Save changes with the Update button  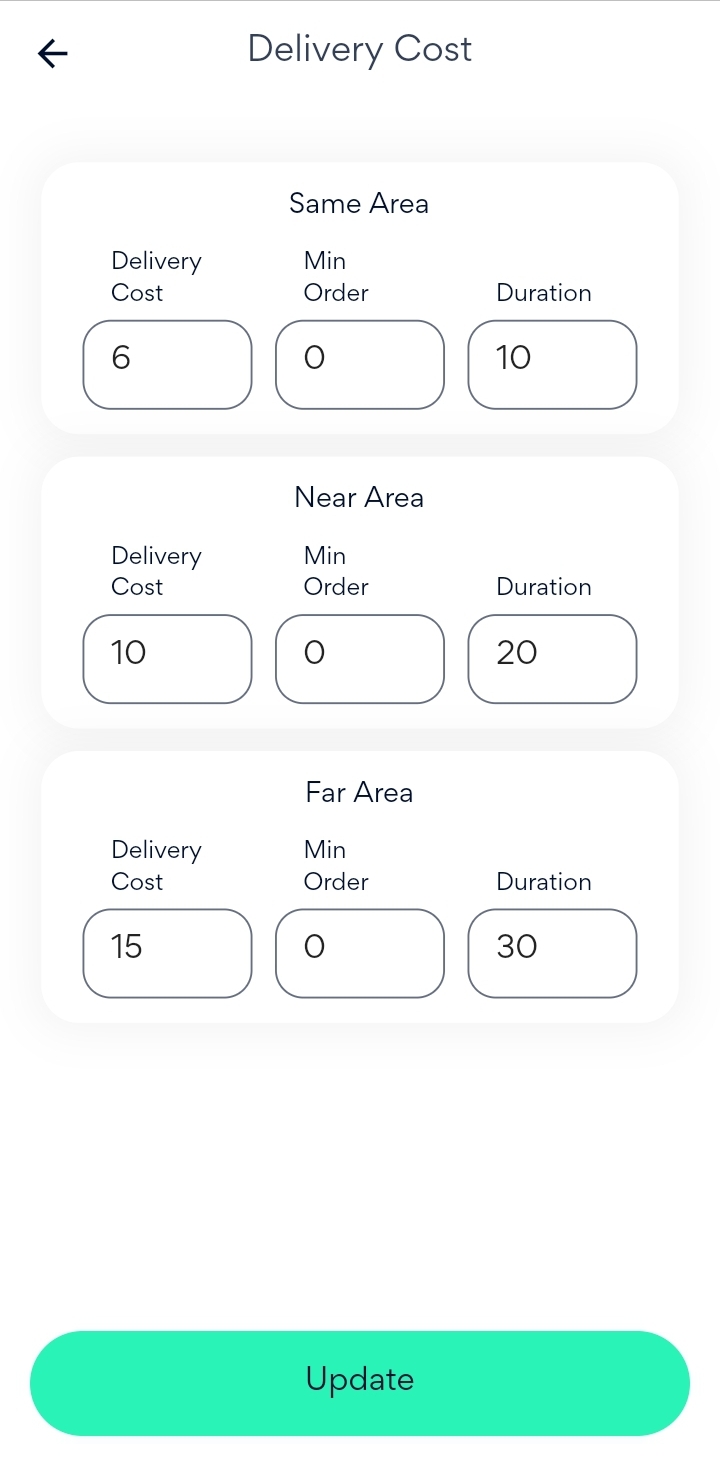360,1383
